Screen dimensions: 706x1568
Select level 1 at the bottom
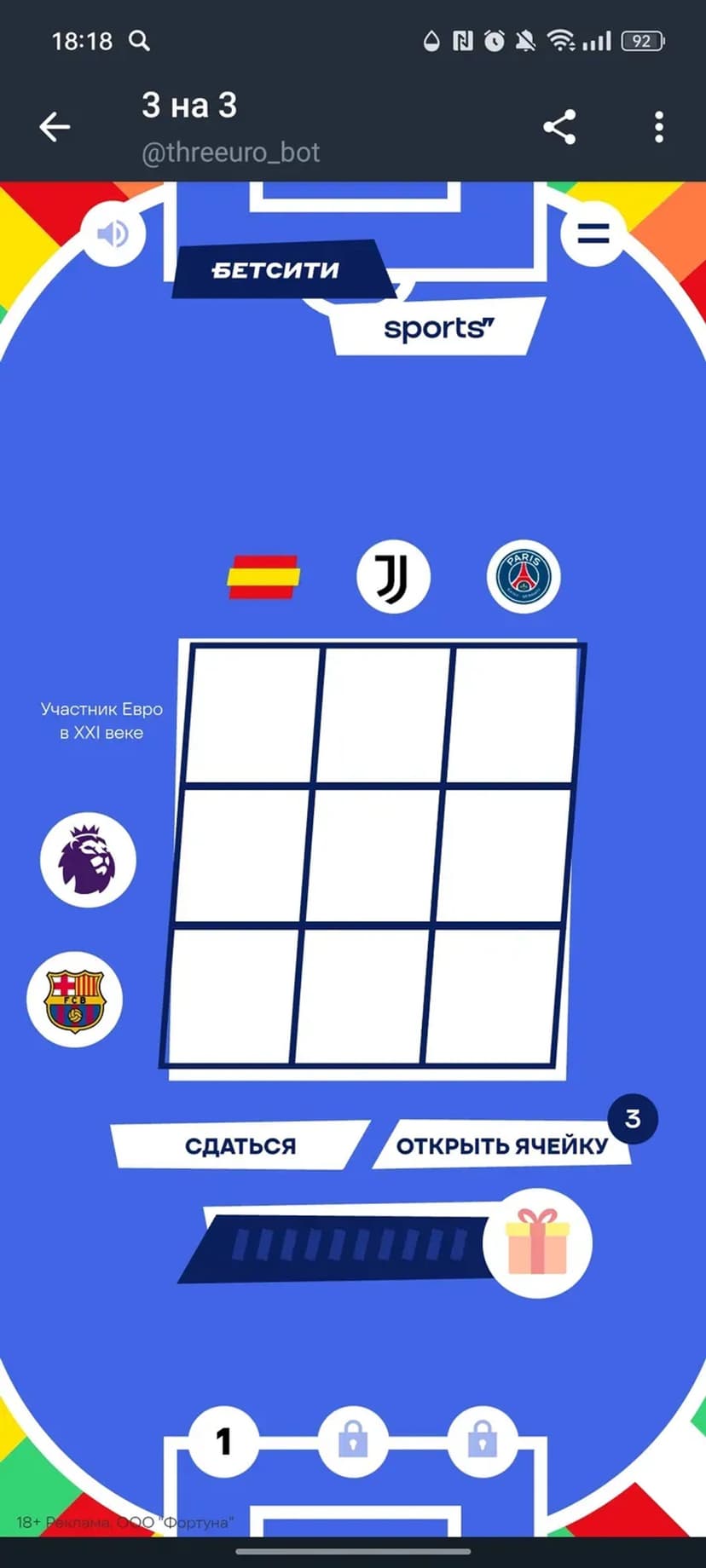(x=223, y=1441)
